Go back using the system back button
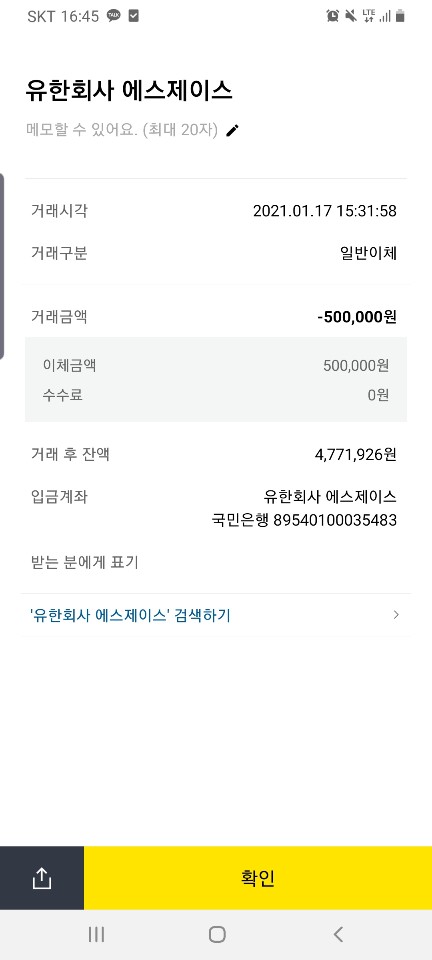Viewport: 432px width, 960px height. click(338, 934)
